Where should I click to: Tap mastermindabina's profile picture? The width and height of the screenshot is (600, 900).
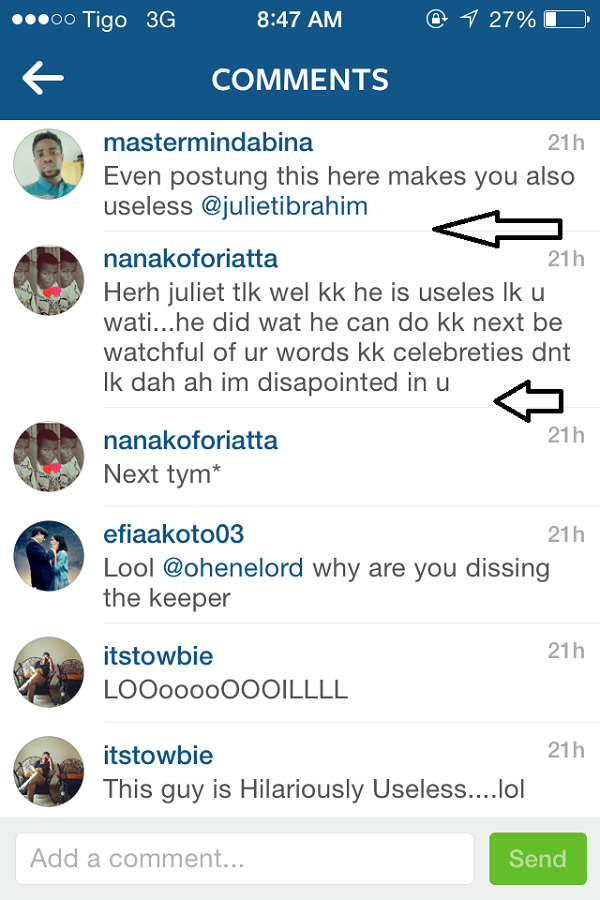click(x=48, y=163)
